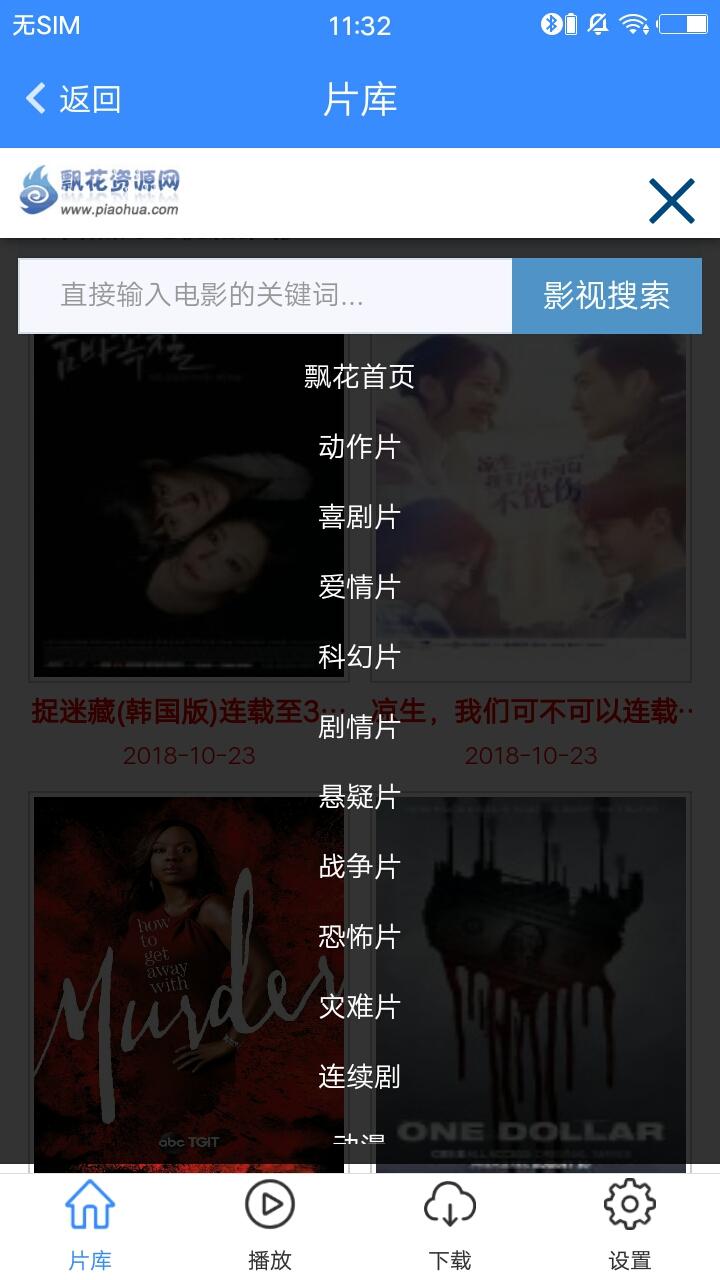Open the 剧情片 category
This screenshot has height=1280, width=720.
pos(359,727)
